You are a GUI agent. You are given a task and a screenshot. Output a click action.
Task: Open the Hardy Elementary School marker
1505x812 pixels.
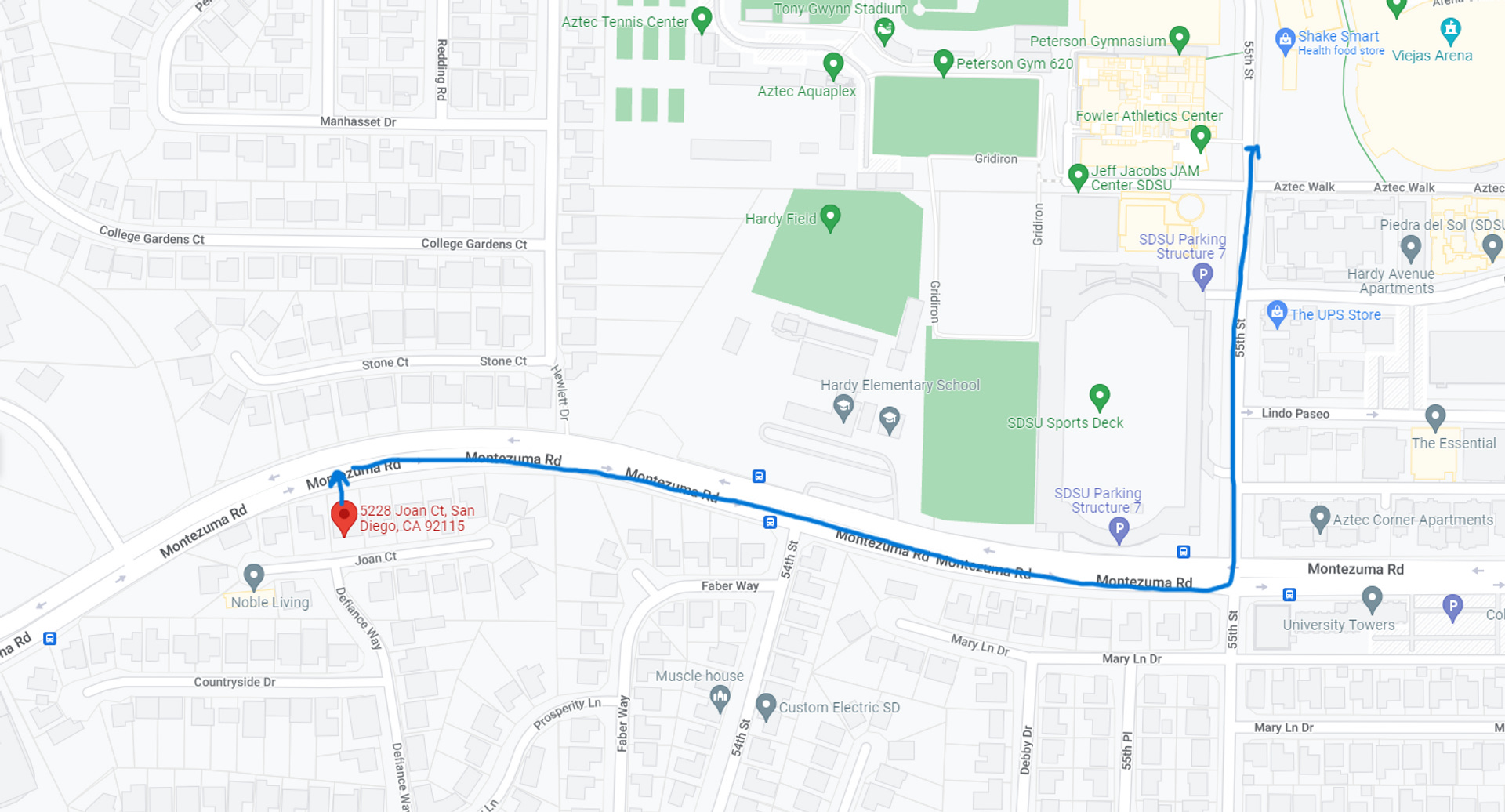[x=843, y=407]
